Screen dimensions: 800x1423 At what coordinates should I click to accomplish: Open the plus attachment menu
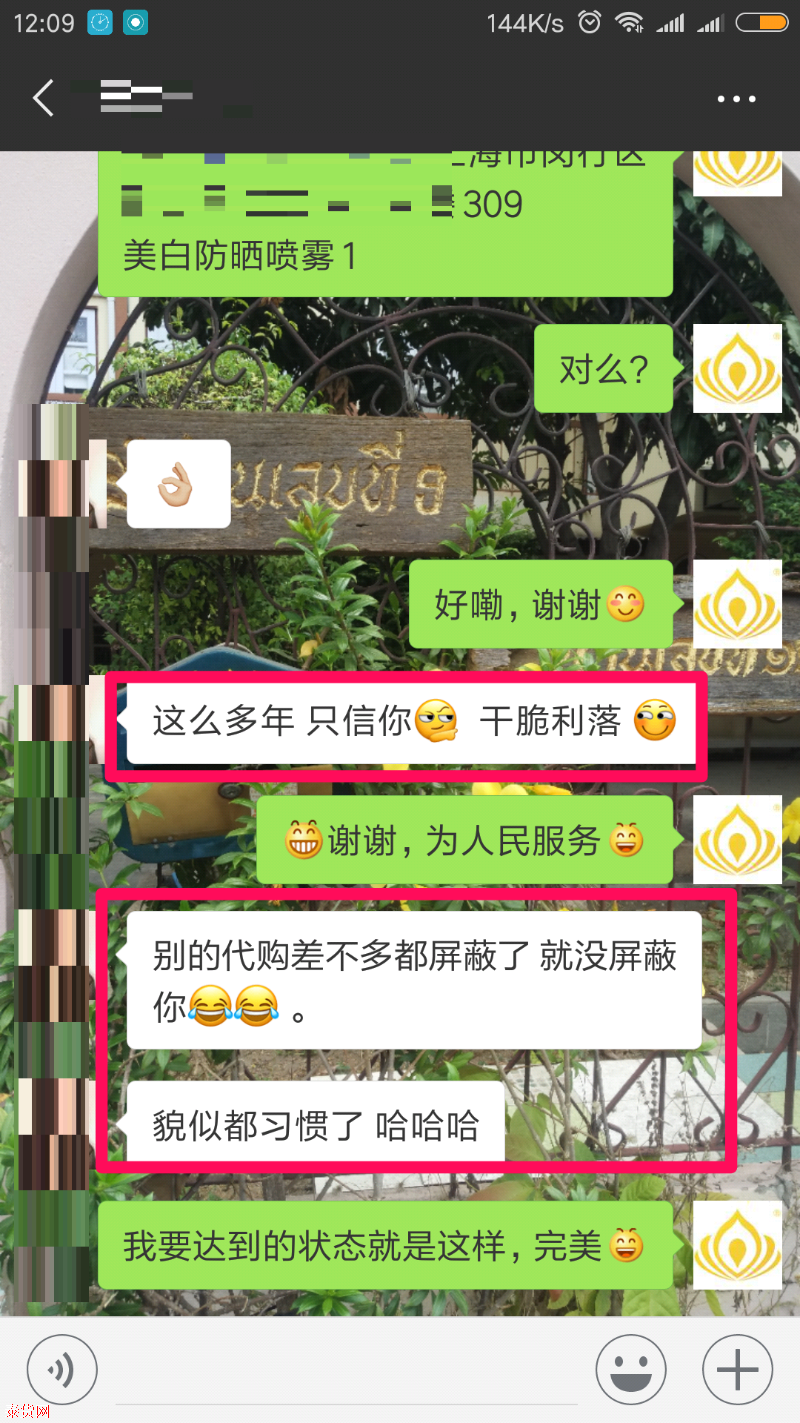tap(738, 1369)
